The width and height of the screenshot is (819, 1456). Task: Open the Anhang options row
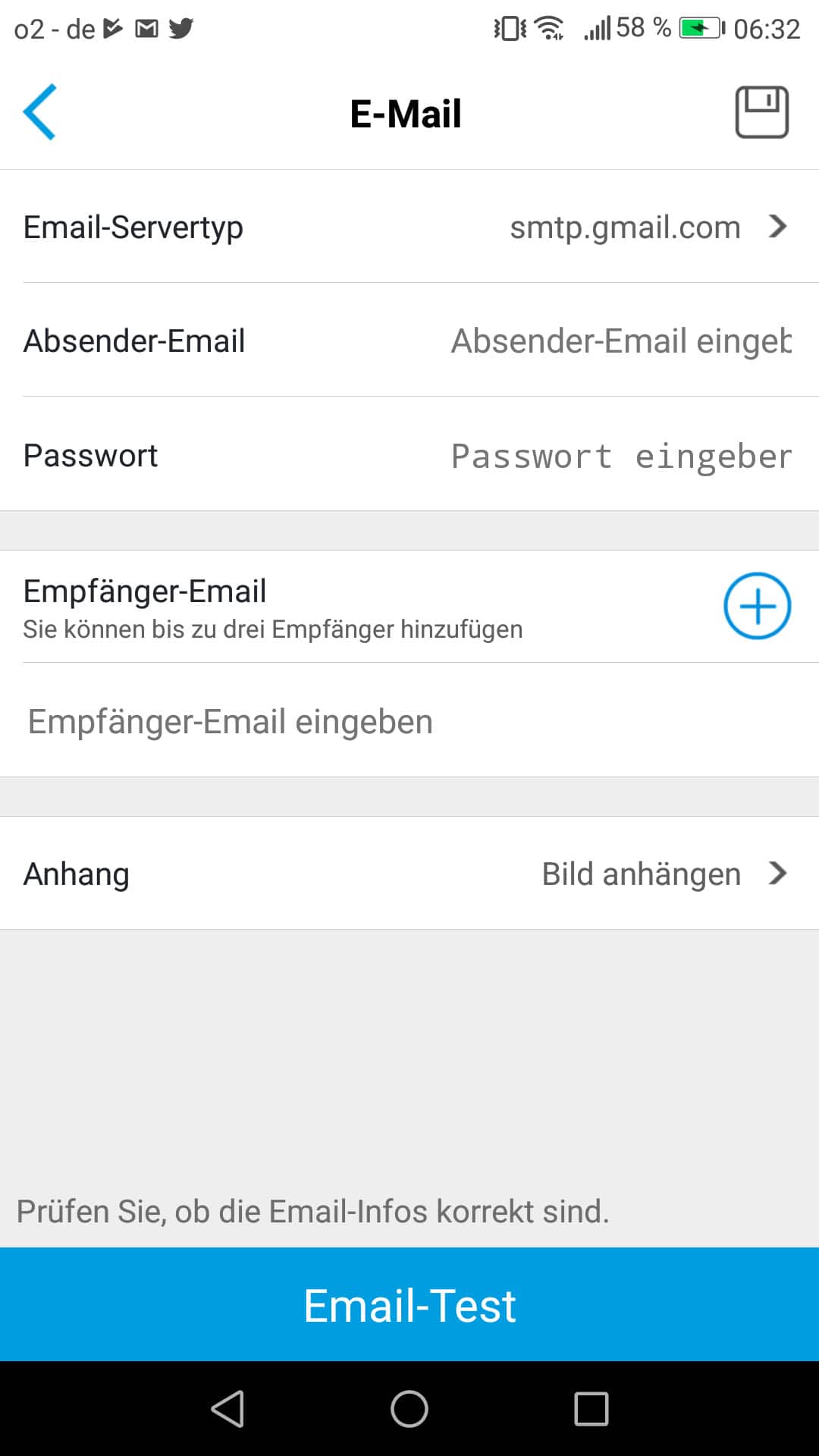click(x=409, y=874)
